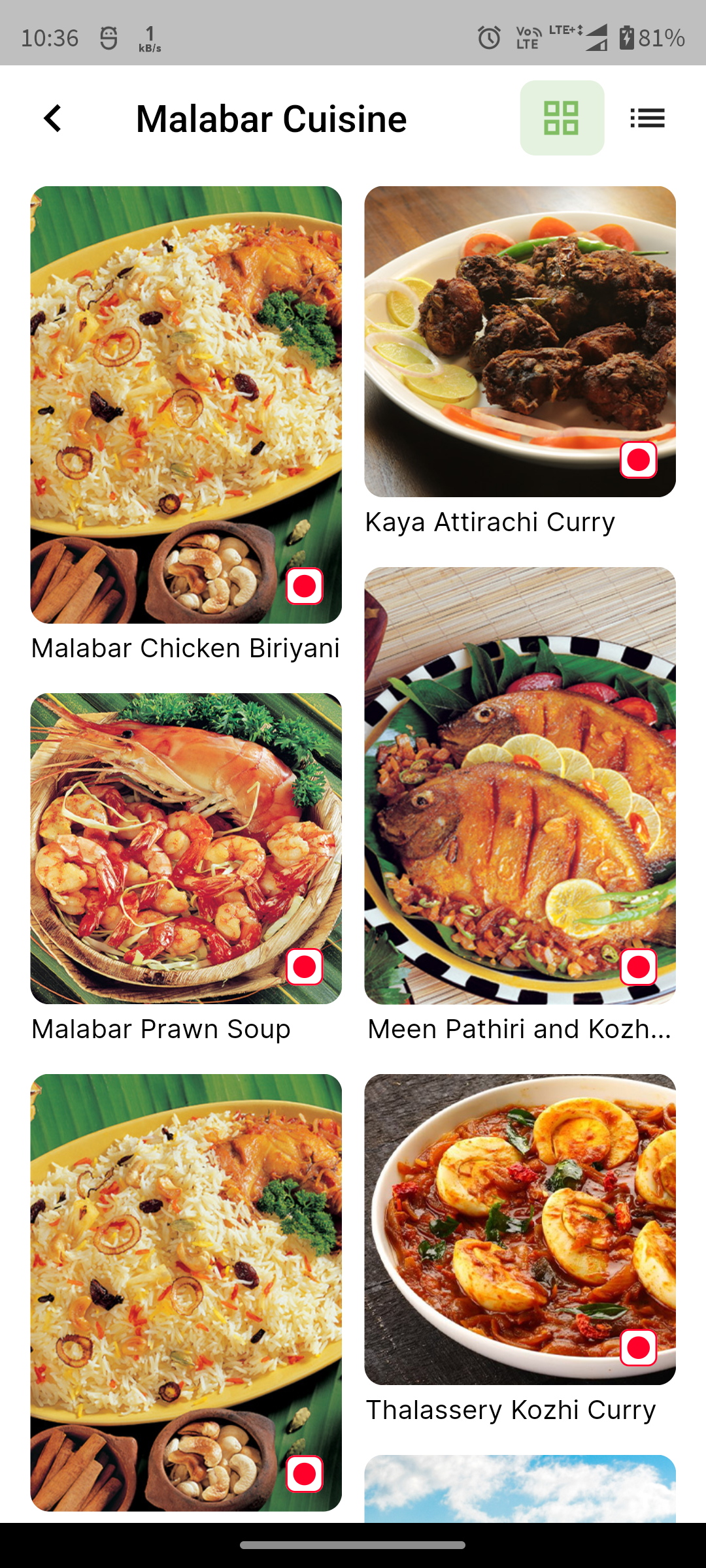Screen dimensions: 706x1568
Task: Switch to list view layout
Action: (x=647, y=118)
